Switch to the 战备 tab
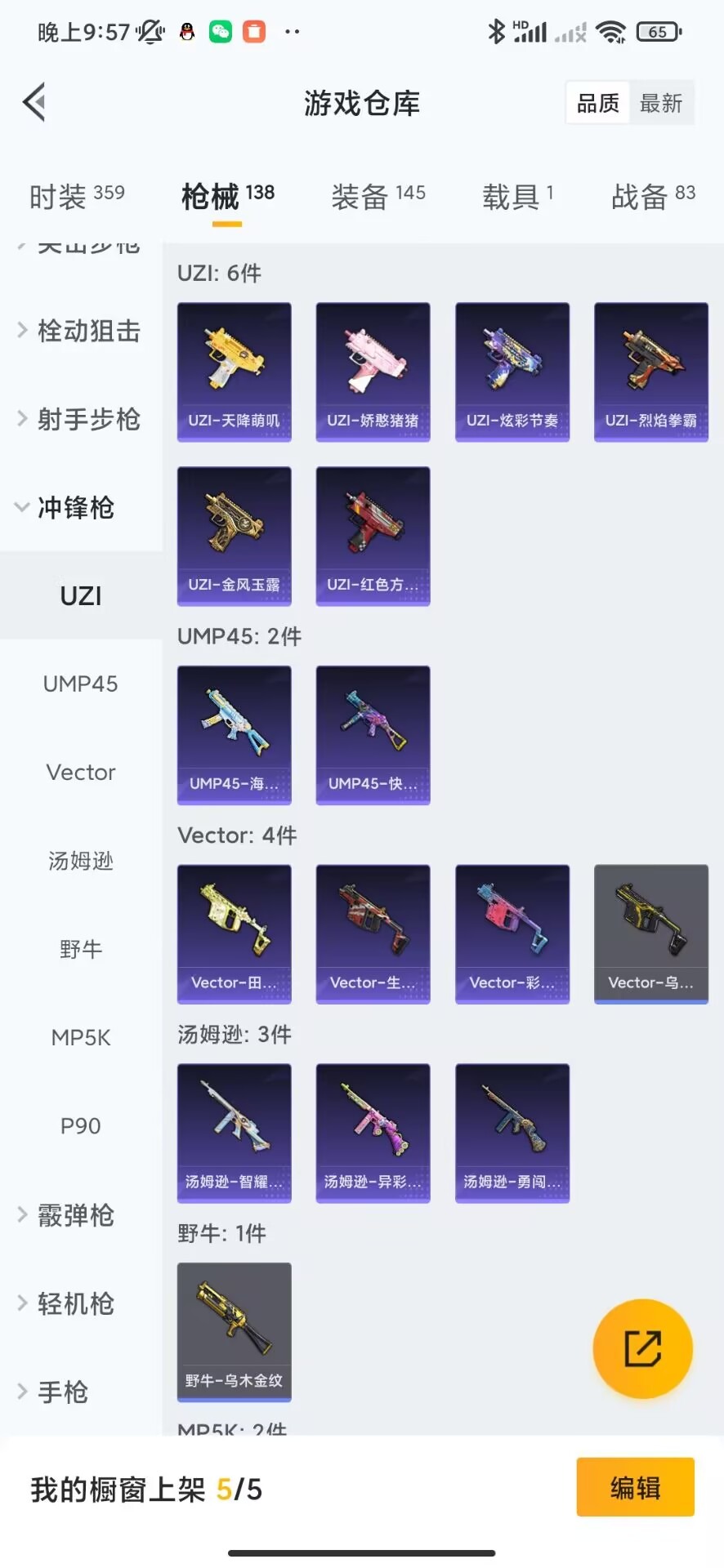This screenshot has width=724, height=1568. click(653, 196)
